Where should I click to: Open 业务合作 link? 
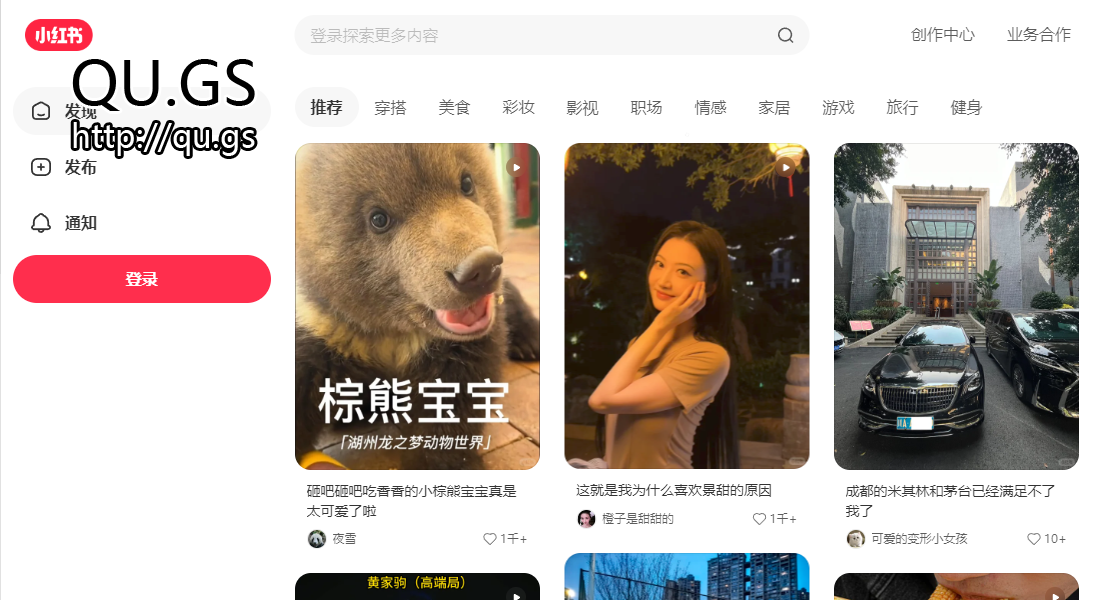[1038, 35]
